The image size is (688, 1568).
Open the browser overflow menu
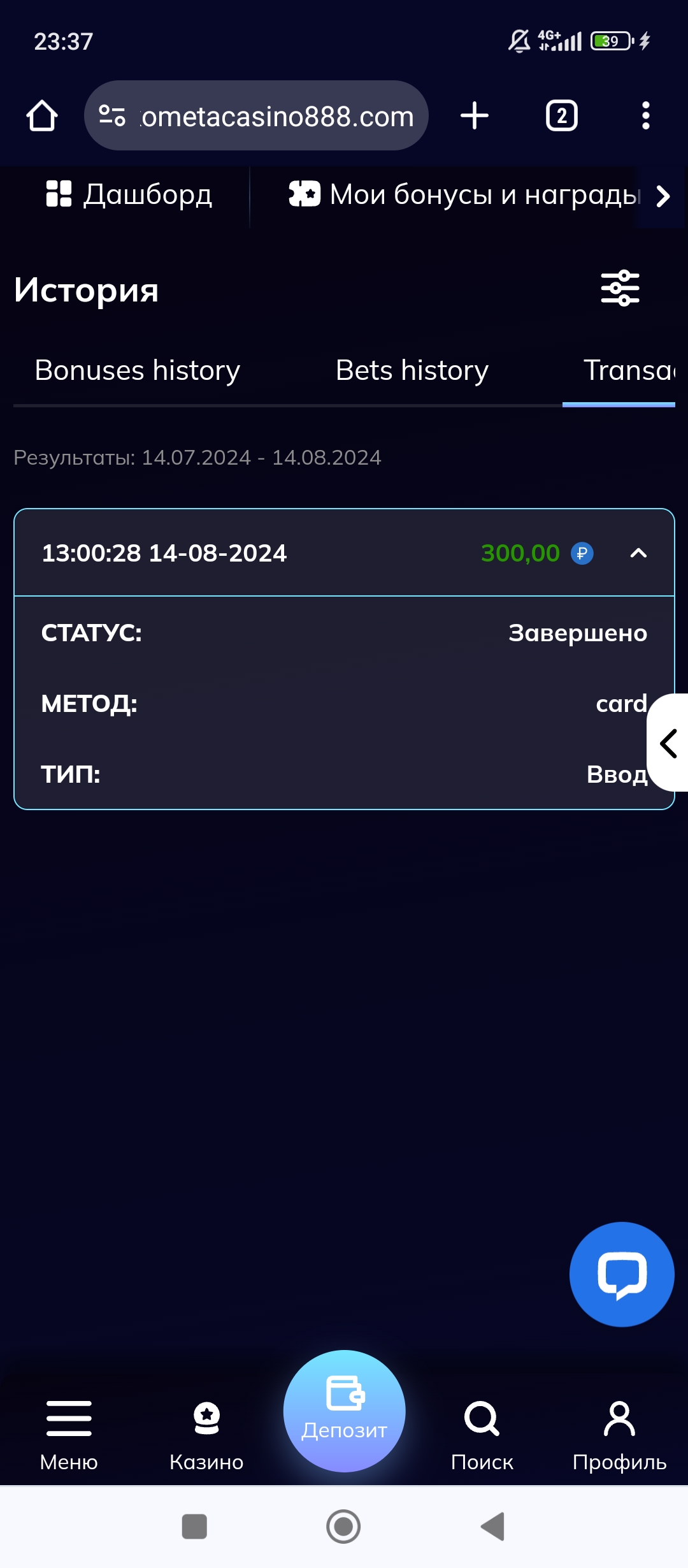[x=645, y=116]
